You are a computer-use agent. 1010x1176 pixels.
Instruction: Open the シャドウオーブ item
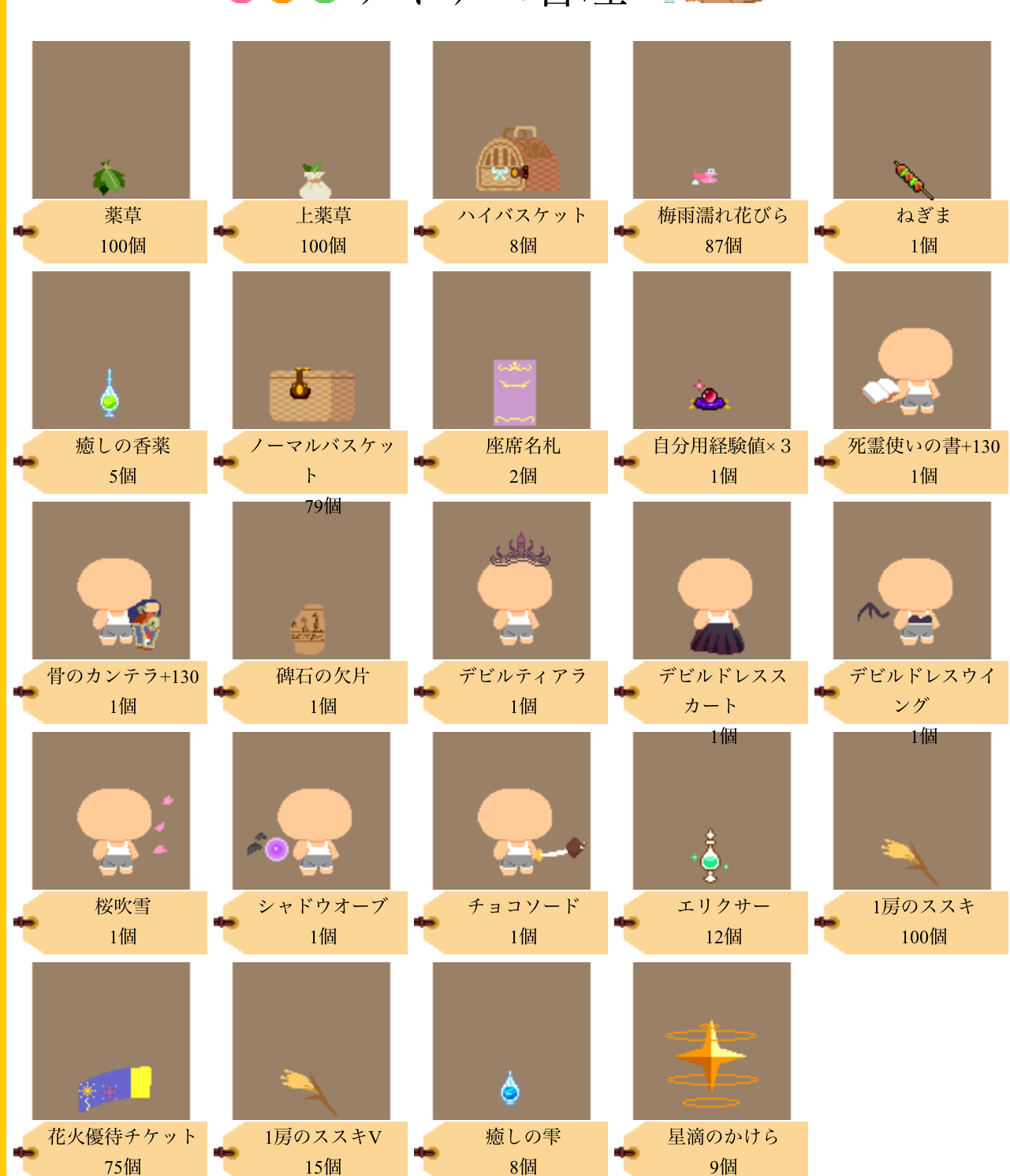click(311, 811)
